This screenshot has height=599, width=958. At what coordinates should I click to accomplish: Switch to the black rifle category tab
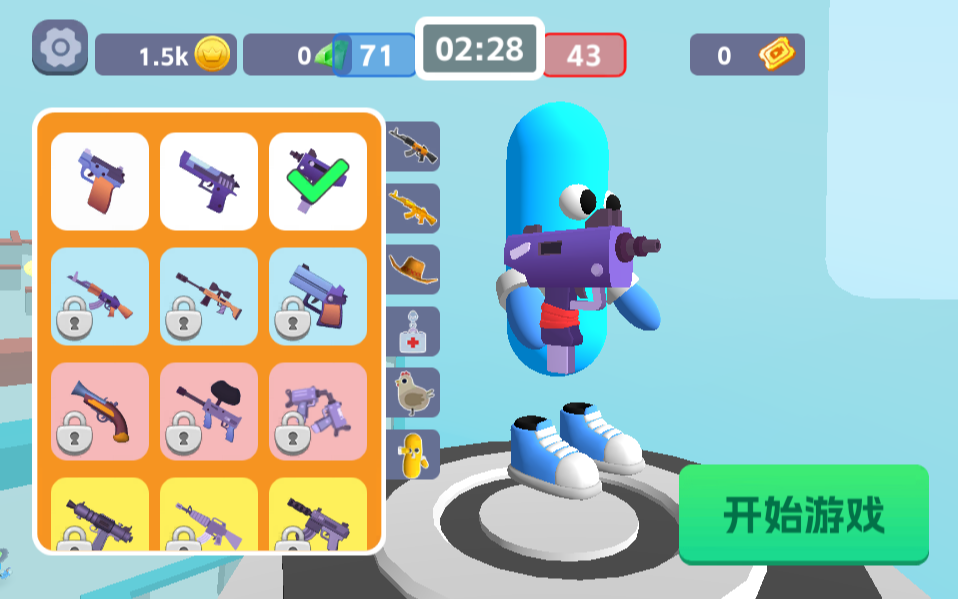(x=413, y=147)
